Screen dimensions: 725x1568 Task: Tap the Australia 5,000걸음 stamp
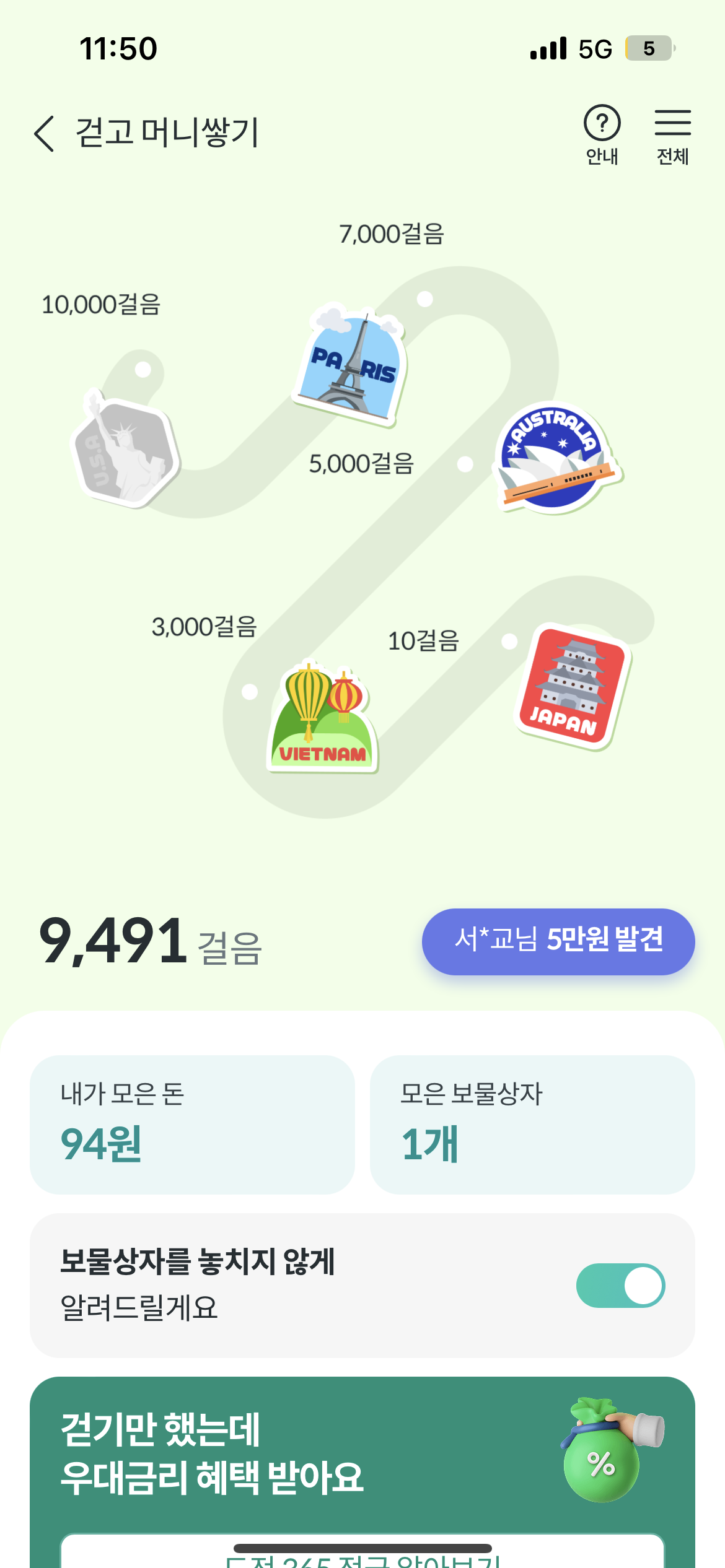555,458
